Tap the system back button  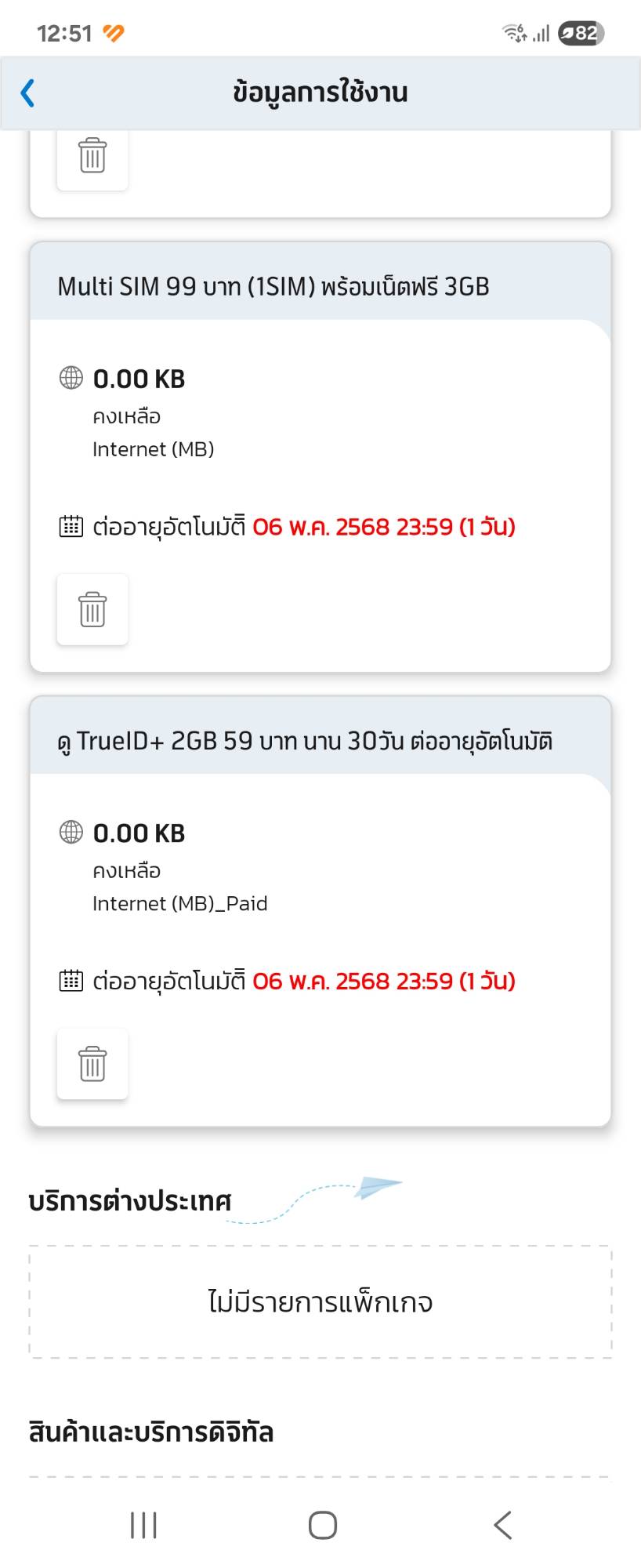pos(502,1525)
